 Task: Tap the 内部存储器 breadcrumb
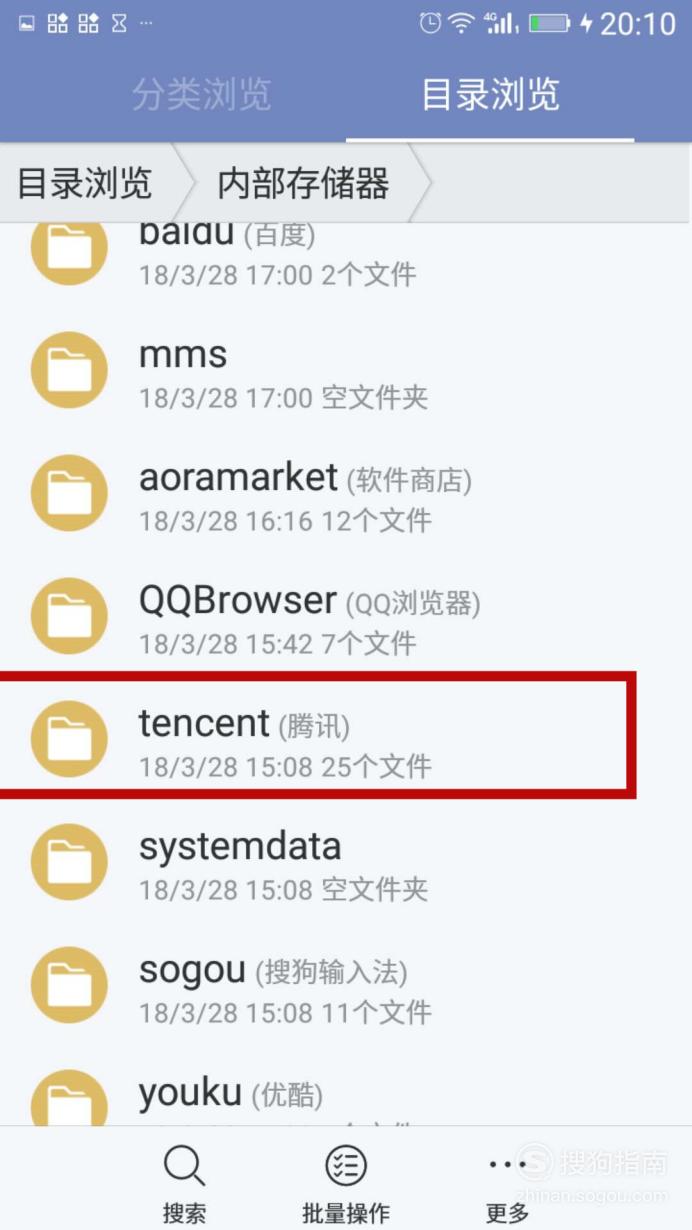pyautogui.click(x=303, y=183)
